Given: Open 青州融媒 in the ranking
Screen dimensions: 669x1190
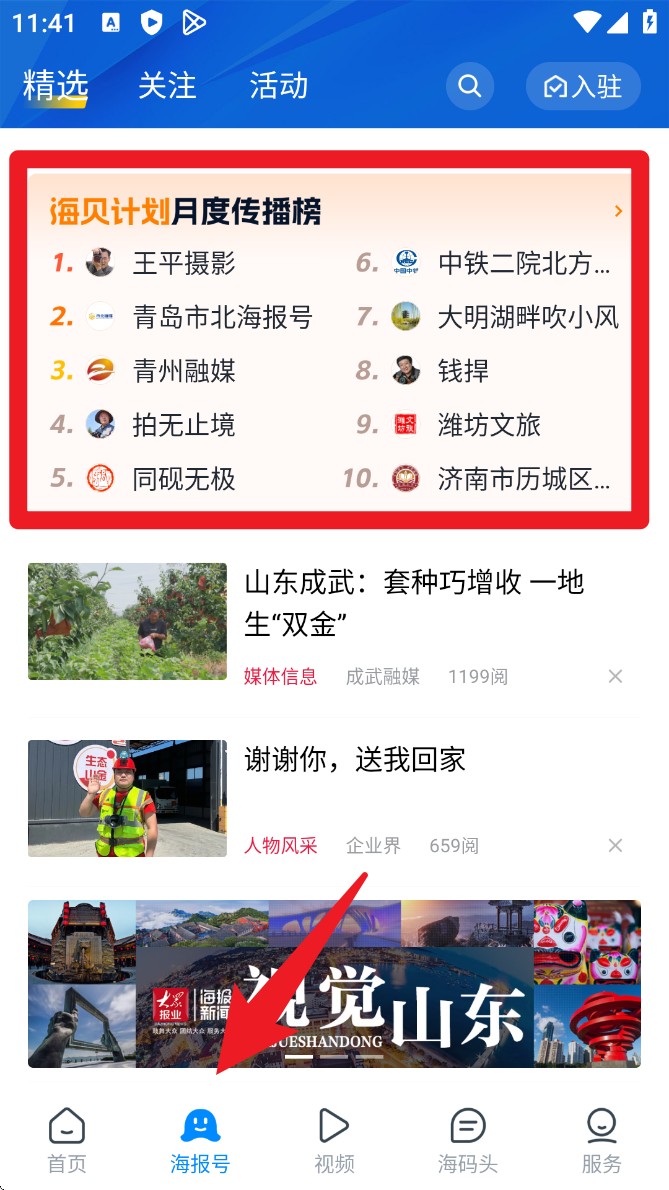Looking at the screenshot, I should [183, 371].
